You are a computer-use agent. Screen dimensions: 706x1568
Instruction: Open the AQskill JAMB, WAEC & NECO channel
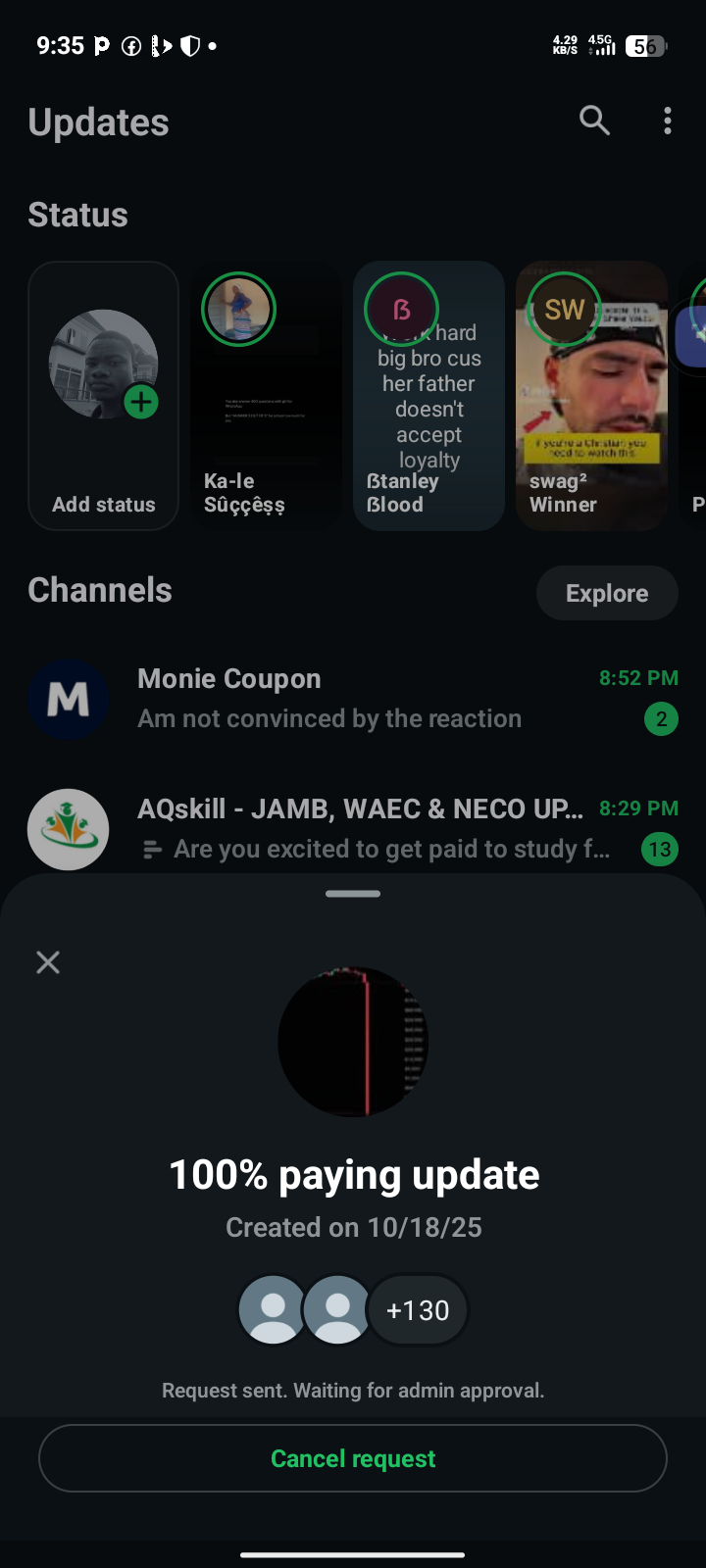coord(353,829)
